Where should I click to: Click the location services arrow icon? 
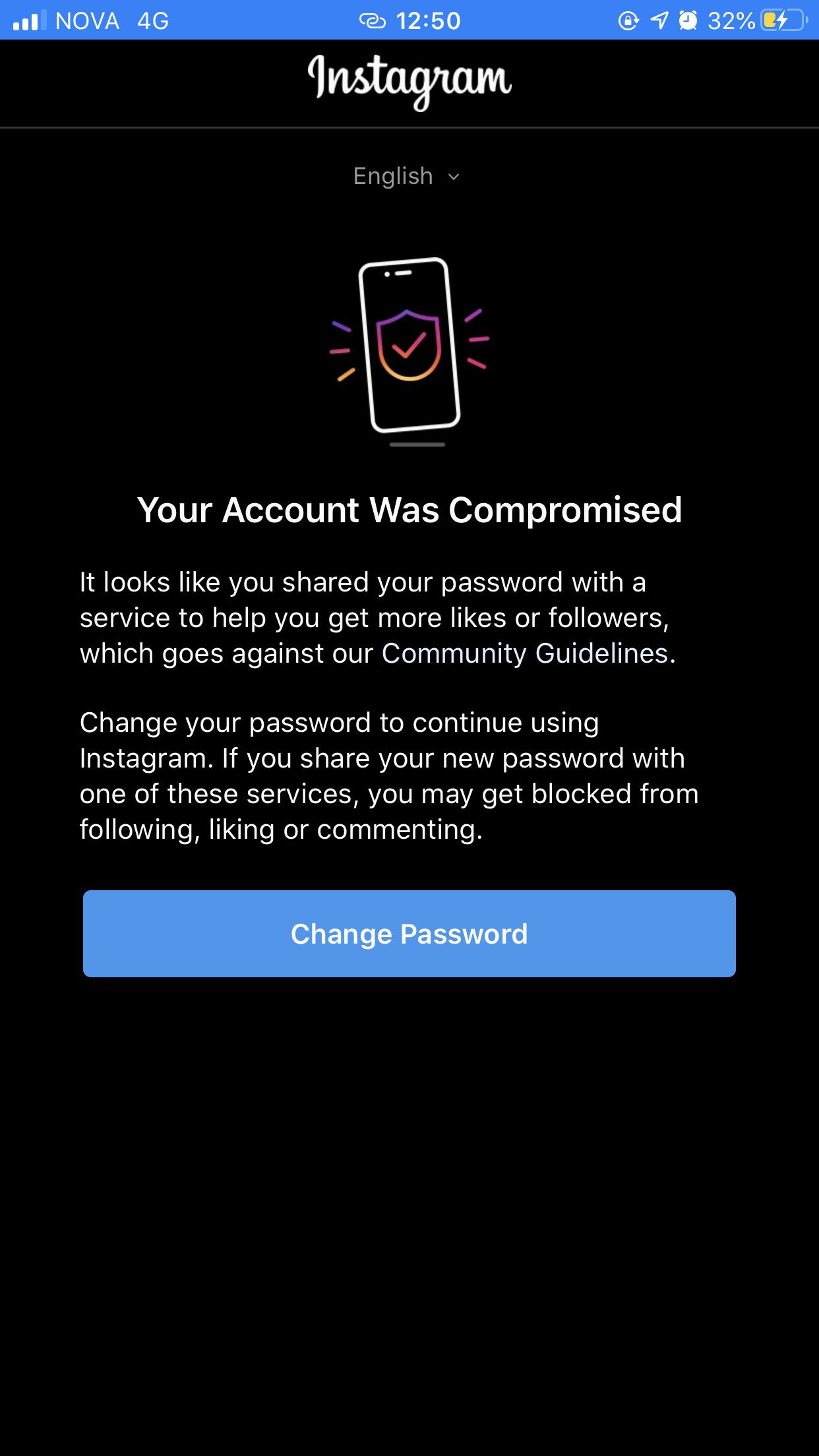658,20
